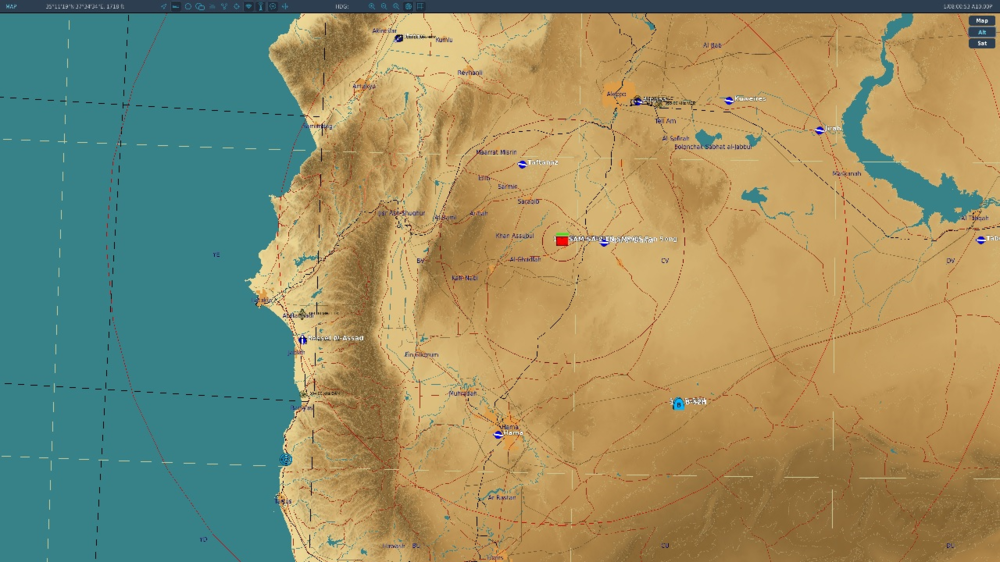The image size is (1000, 562).
Task: Toggle the circle range ring tool
Action: [x=188, y=6]
